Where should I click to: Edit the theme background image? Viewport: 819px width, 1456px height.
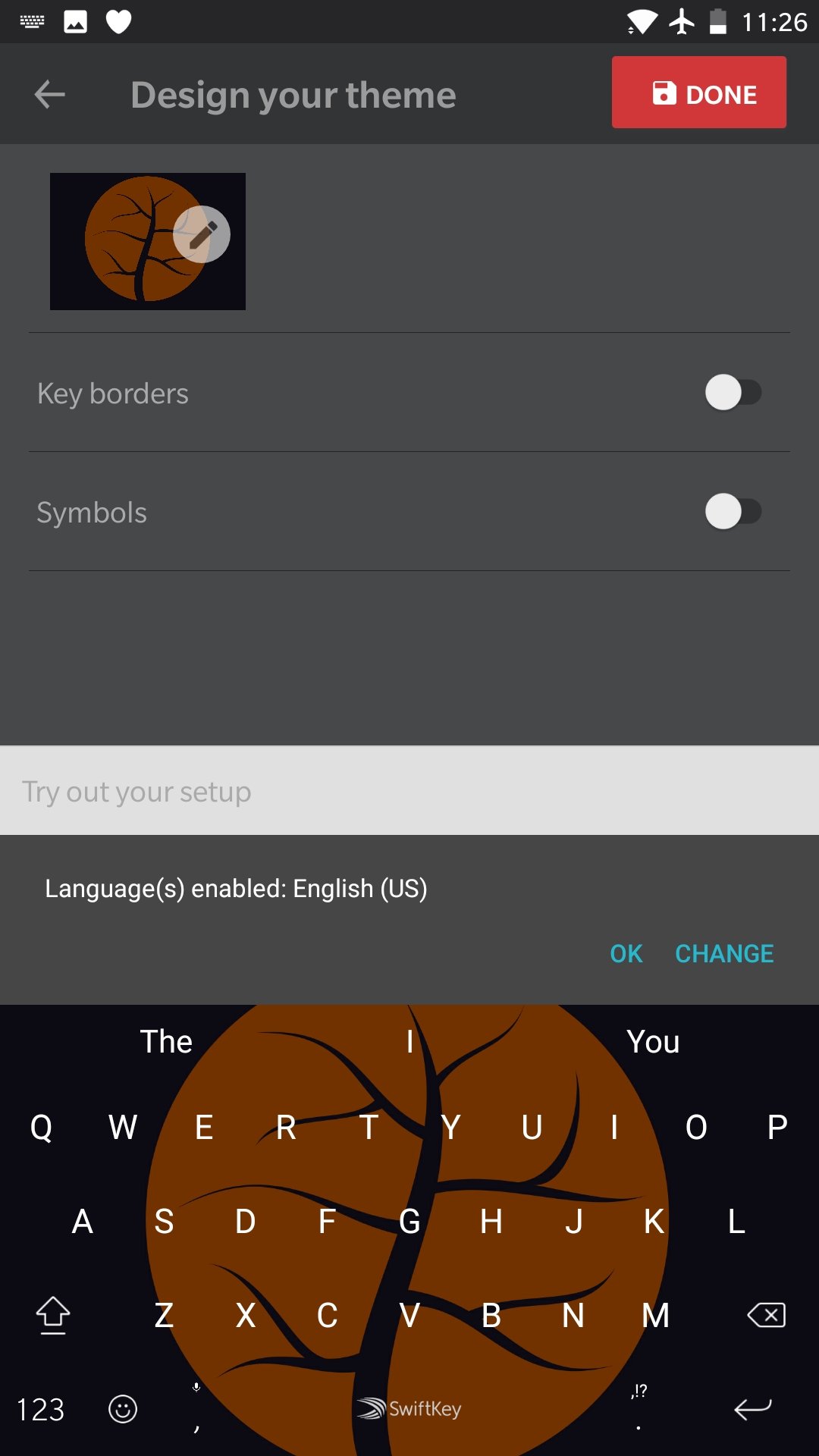click(201, 235)
